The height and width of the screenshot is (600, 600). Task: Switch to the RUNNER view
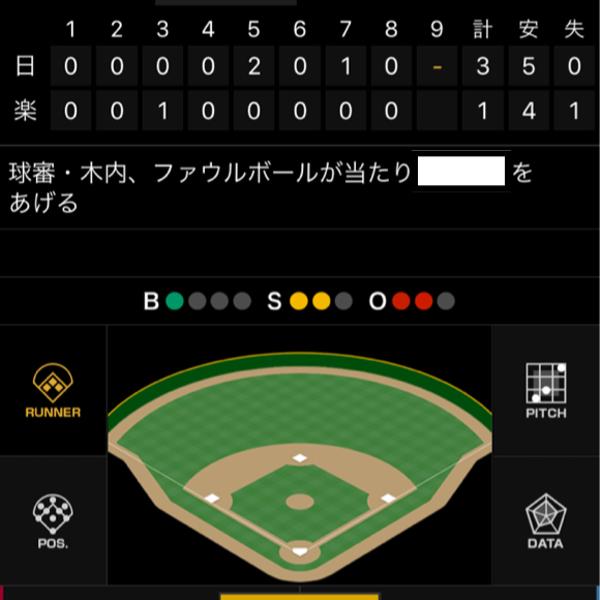coord(53,390)
